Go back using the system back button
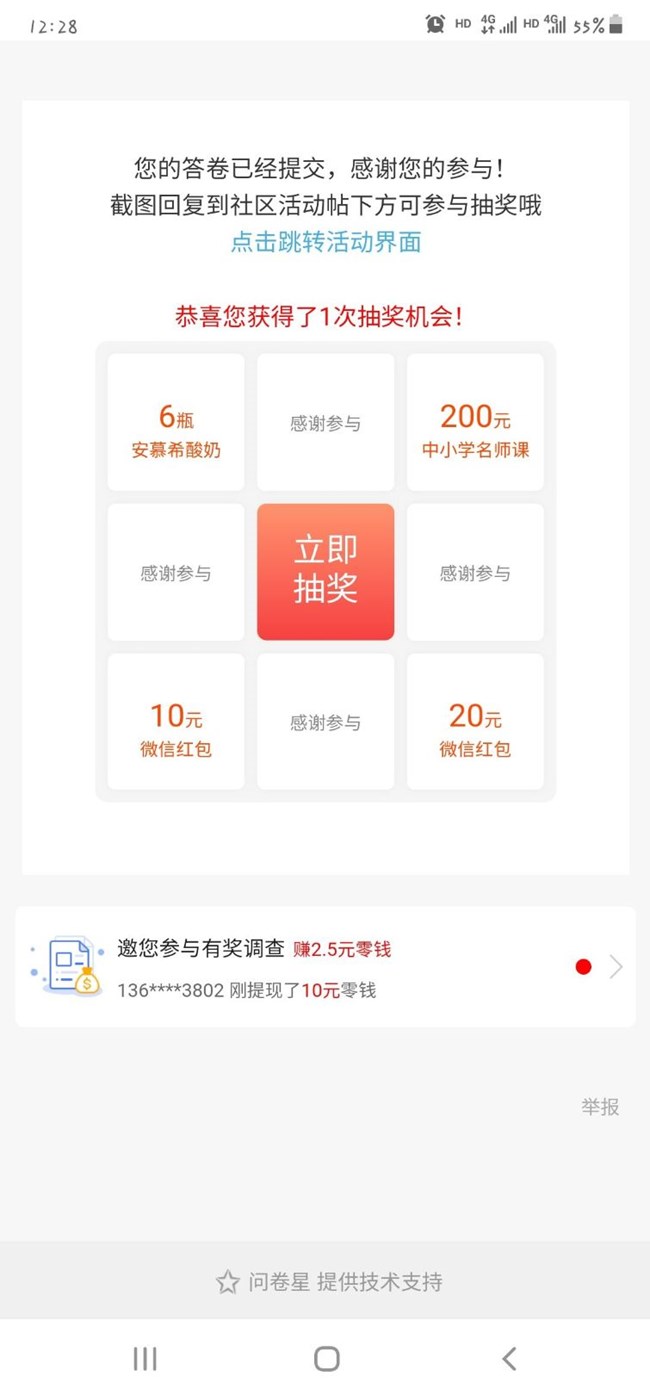The image size is (650, 1395). pyautogui.click(x=509, y=1358)
